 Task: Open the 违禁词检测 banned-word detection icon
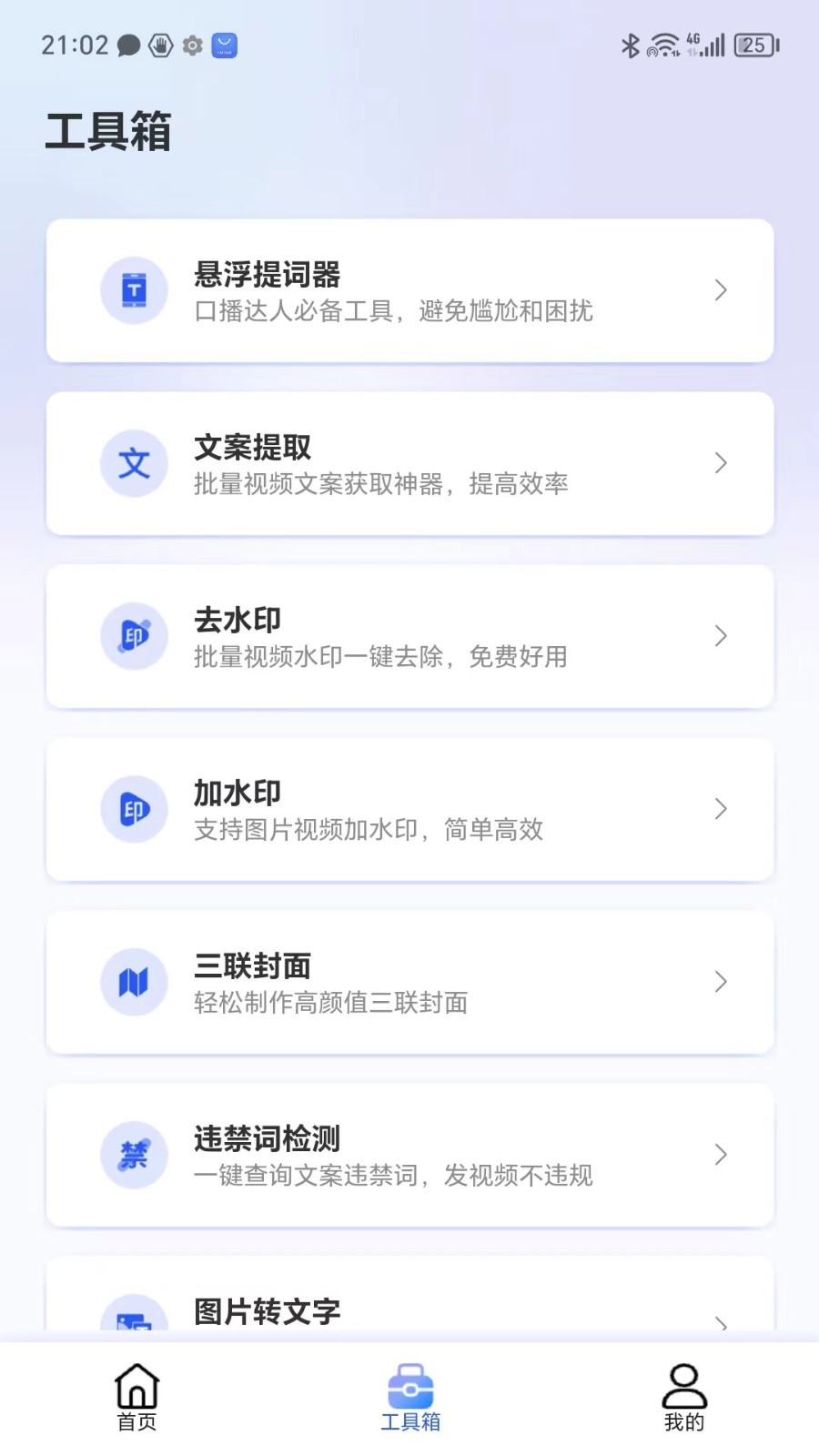click(134, 1155)
